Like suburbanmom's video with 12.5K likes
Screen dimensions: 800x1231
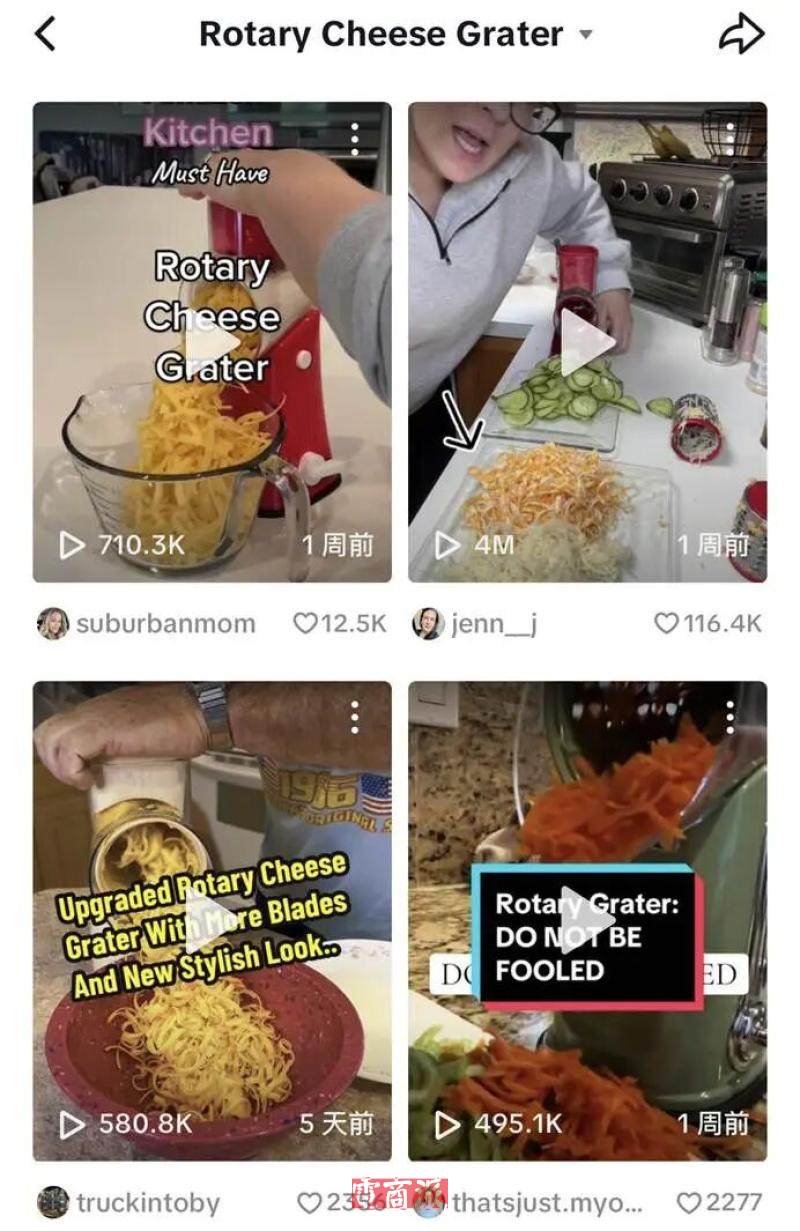[x=304, y=623]
